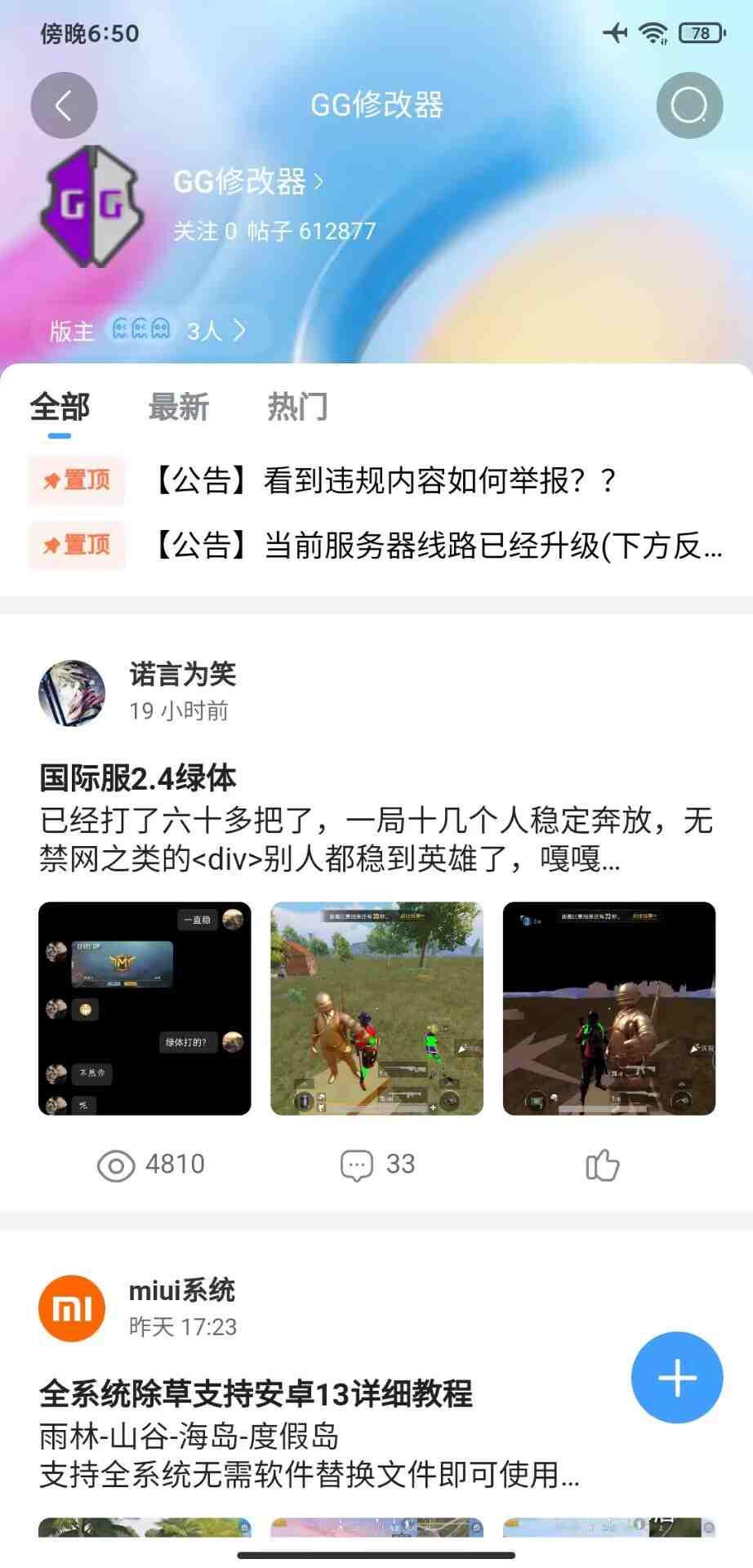Open the comments icon showing 33

(354, 1165)
